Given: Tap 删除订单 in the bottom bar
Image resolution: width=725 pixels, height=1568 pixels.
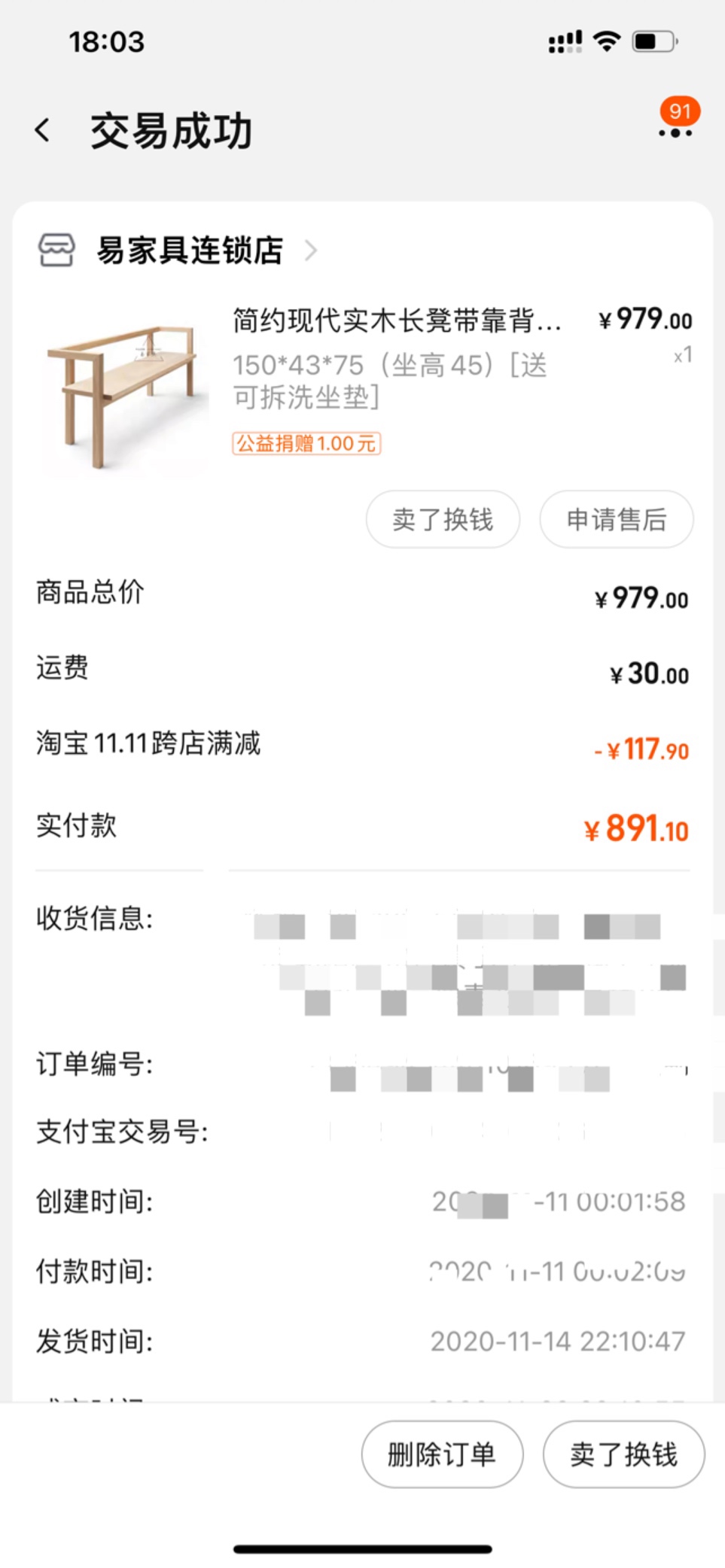Looking at the screenshot, I should click(x=442, y=1454).
